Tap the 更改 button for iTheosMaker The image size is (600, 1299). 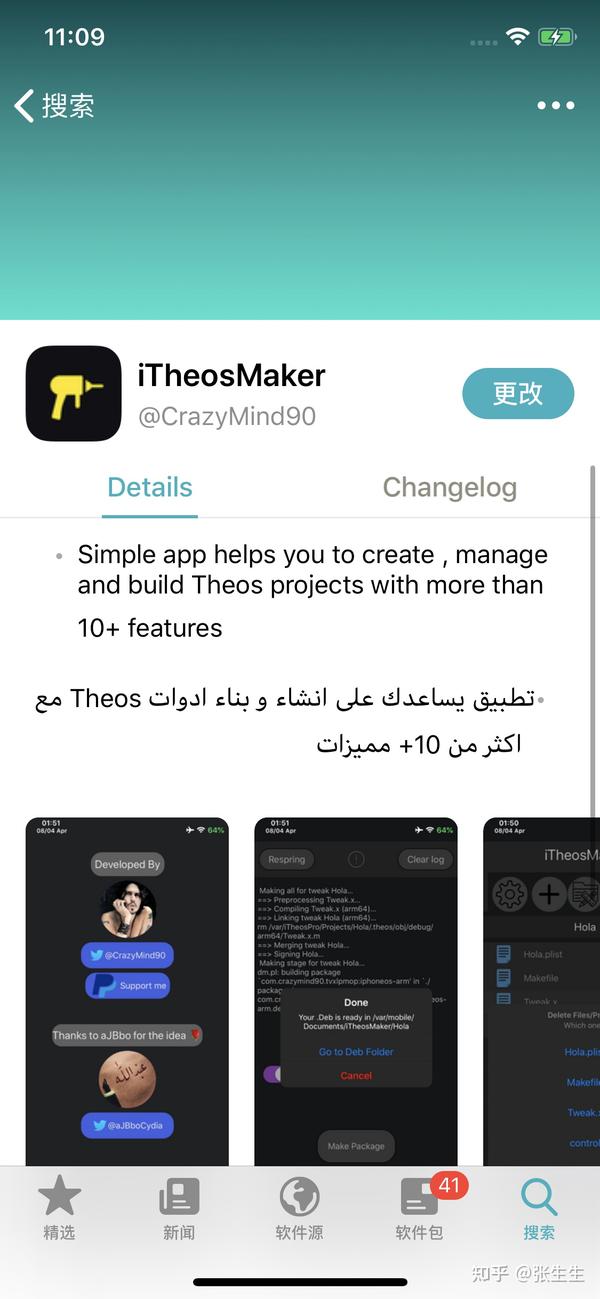(x=518, y=393)
